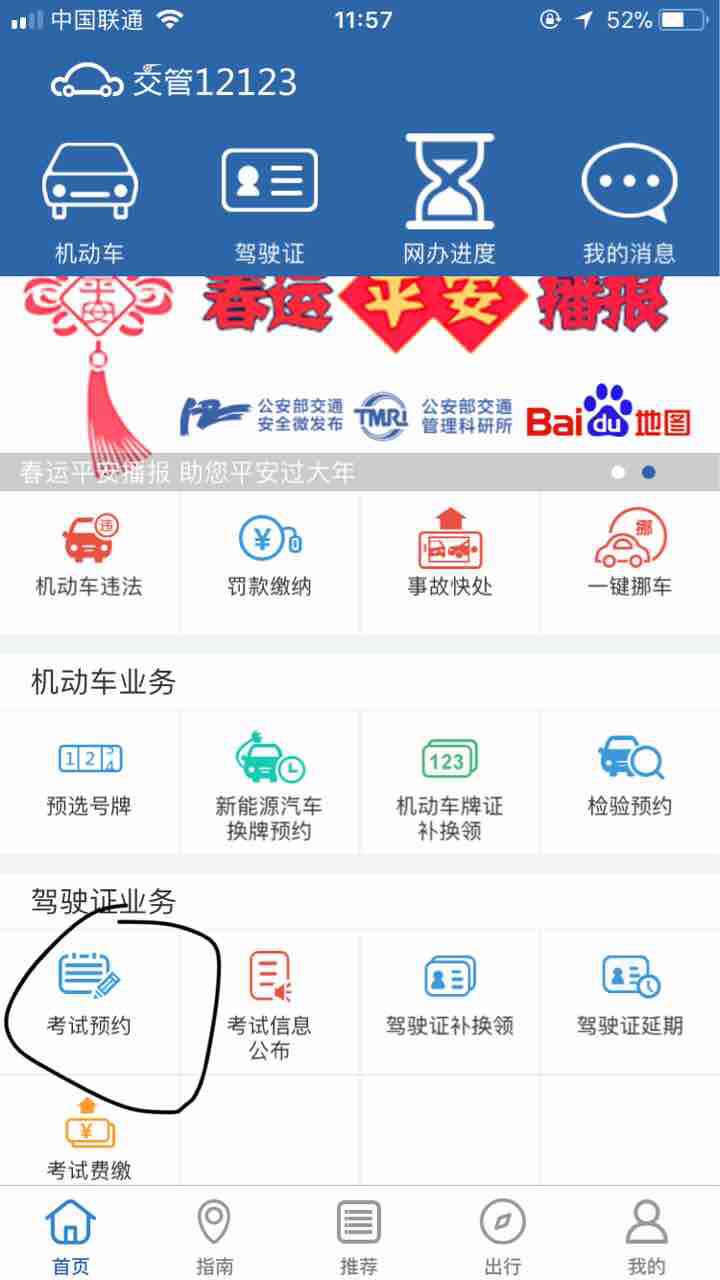Open the 事故快处 accident handling icon
Image resolution: width=720 pixels, height=1280 pixels.
pyautogui.click(x=450, y=555)
